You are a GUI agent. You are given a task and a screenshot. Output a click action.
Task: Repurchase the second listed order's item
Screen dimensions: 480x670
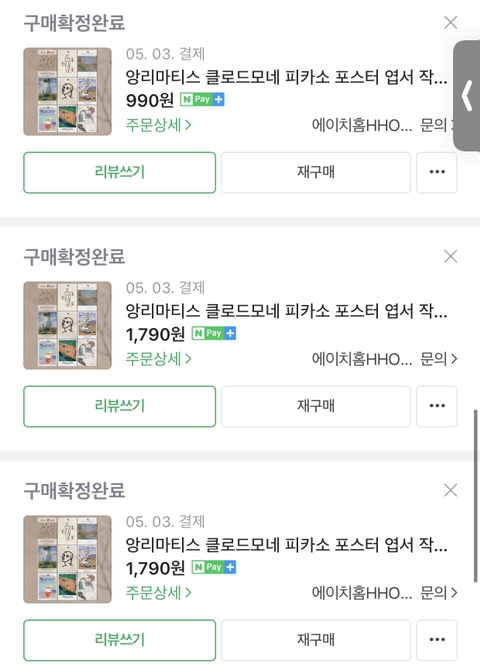click(x=316, y=406)
